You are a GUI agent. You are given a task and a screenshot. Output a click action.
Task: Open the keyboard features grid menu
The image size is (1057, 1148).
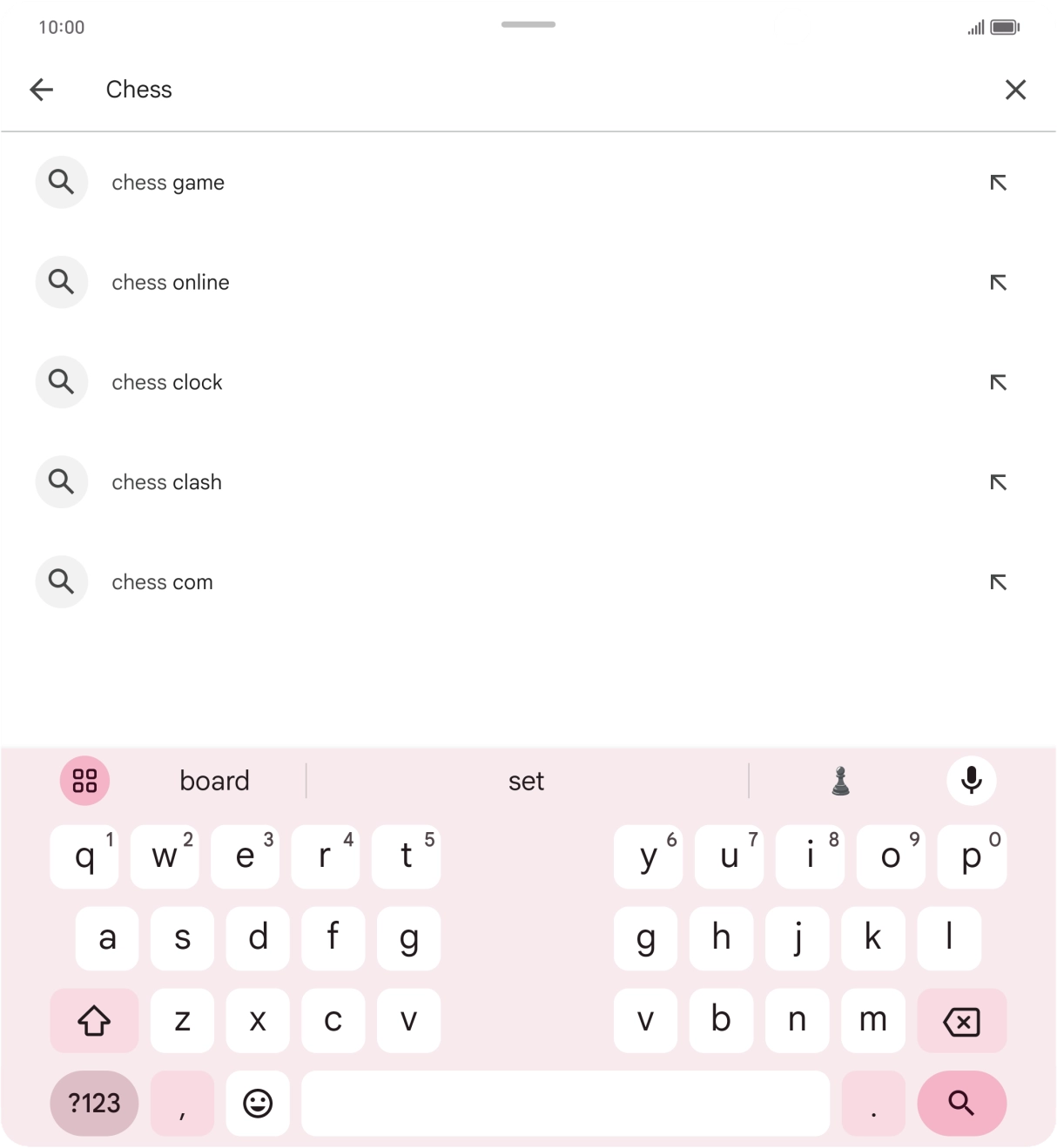tap(84, 781)
